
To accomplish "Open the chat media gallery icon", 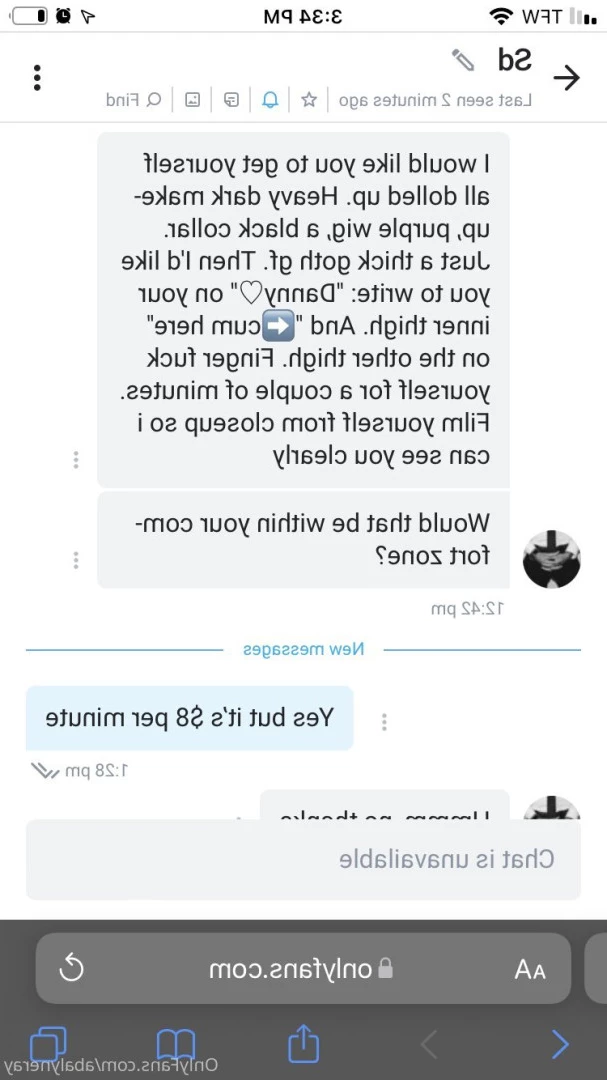I will pos(192,100).
